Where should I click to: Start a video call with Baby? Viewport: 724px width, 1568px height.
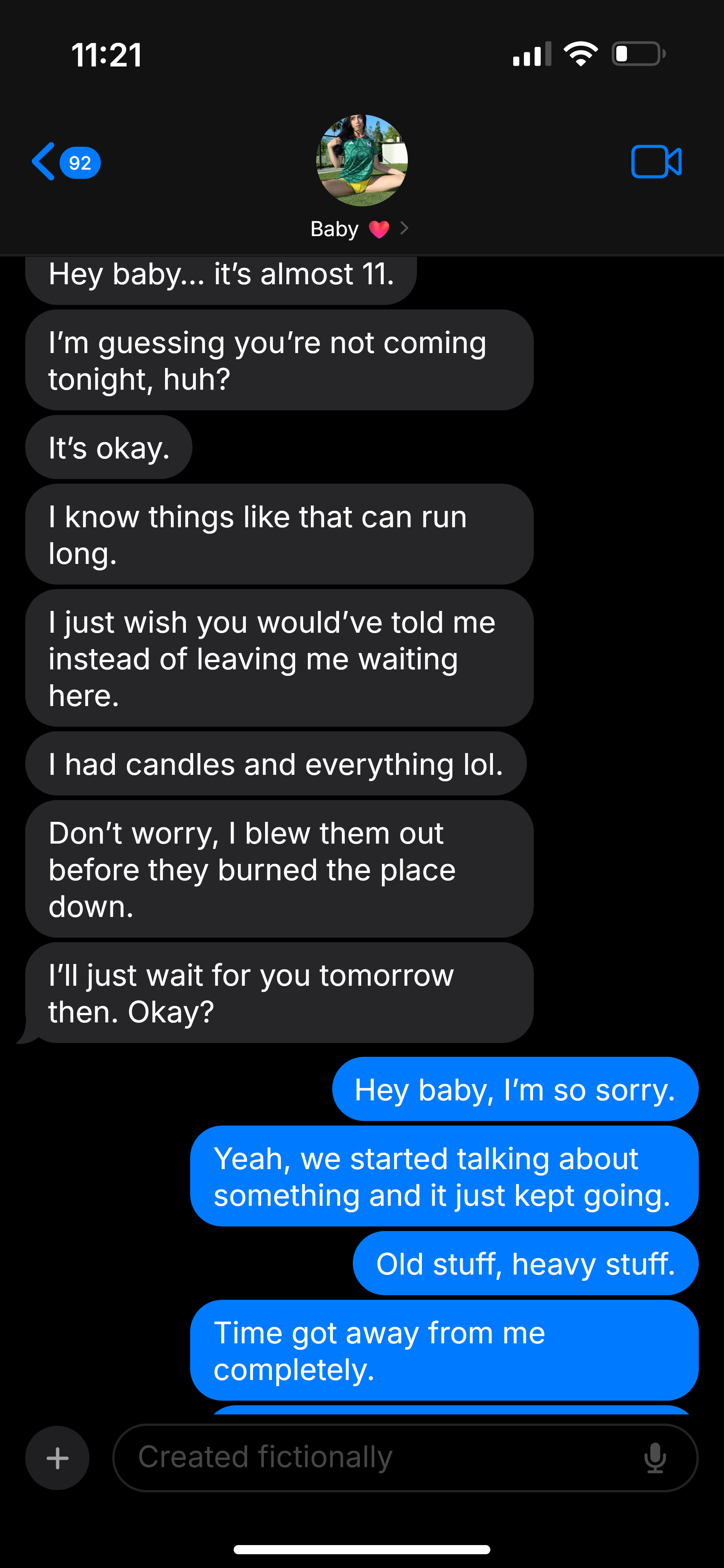point(656,162)
